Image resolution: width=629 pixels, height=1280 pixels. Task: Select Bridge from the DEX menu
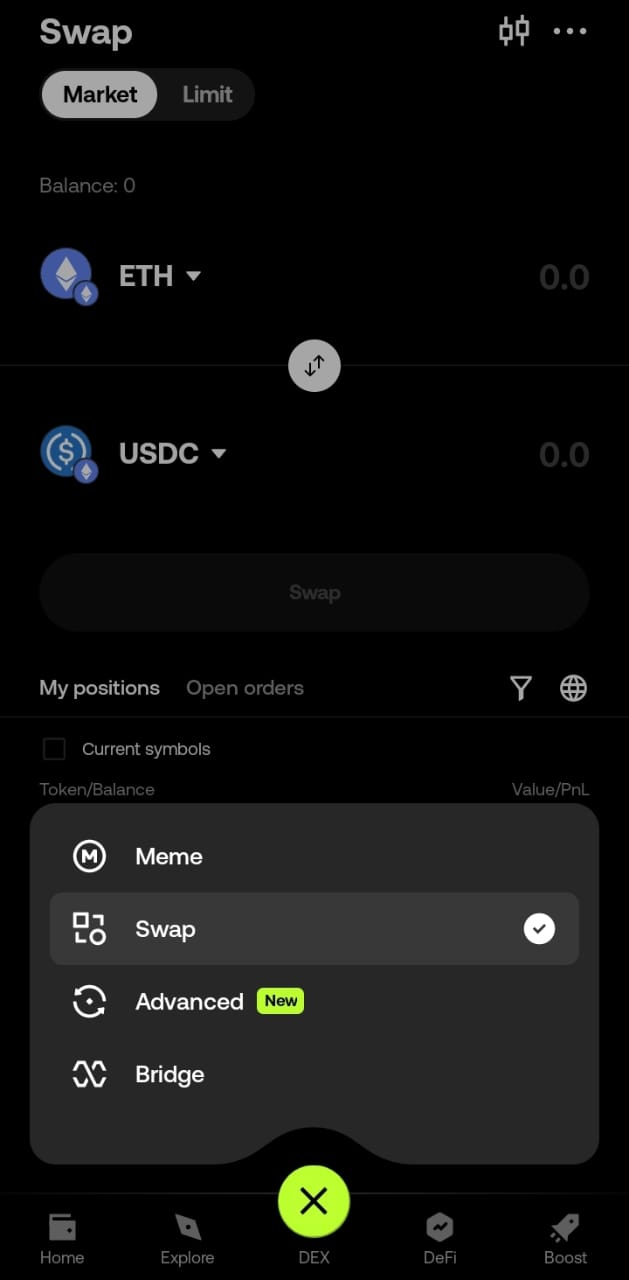click(169, 1075)
